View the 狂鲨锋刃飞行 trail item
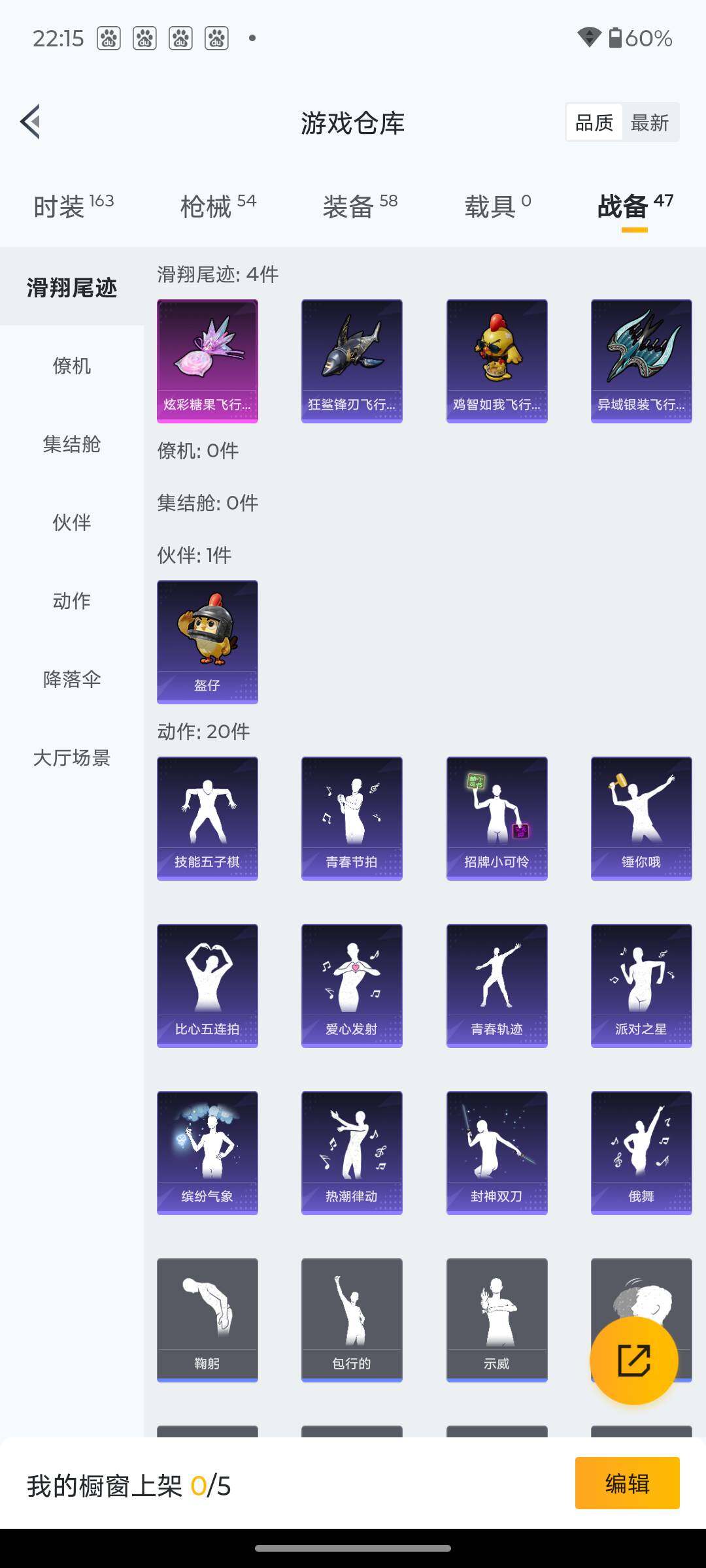This screenshot has height=1568, width=706. click(x=352, y=361)
